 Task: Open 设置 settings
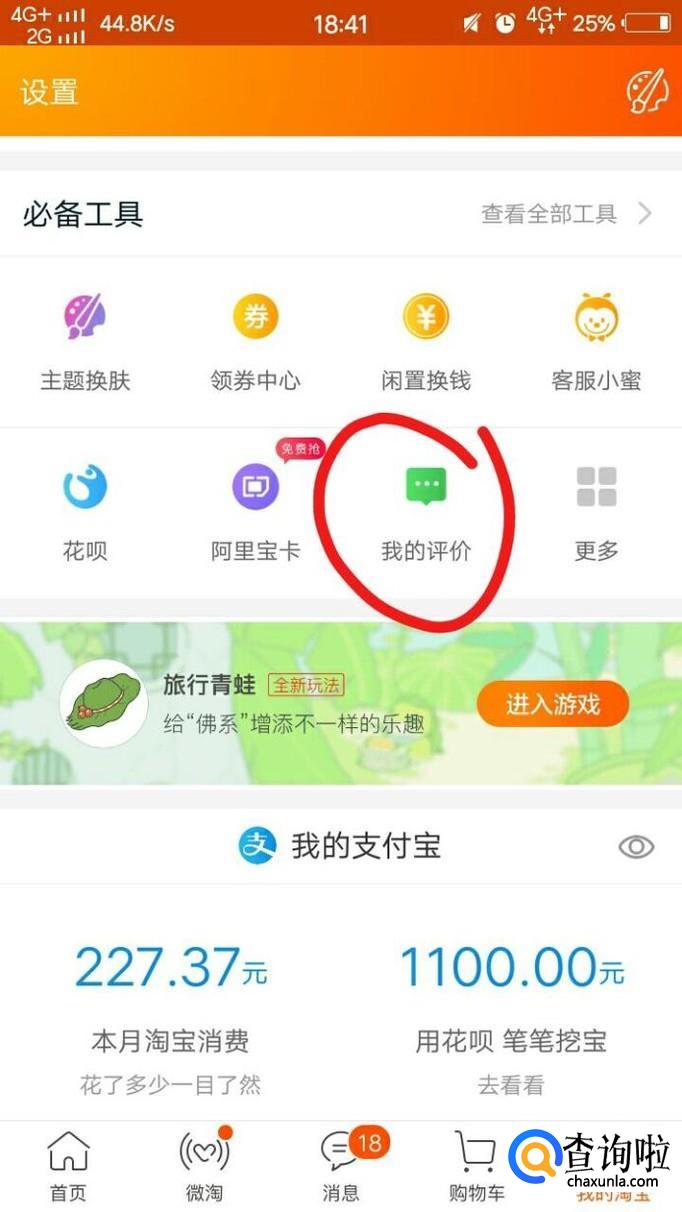coord(49,93)
